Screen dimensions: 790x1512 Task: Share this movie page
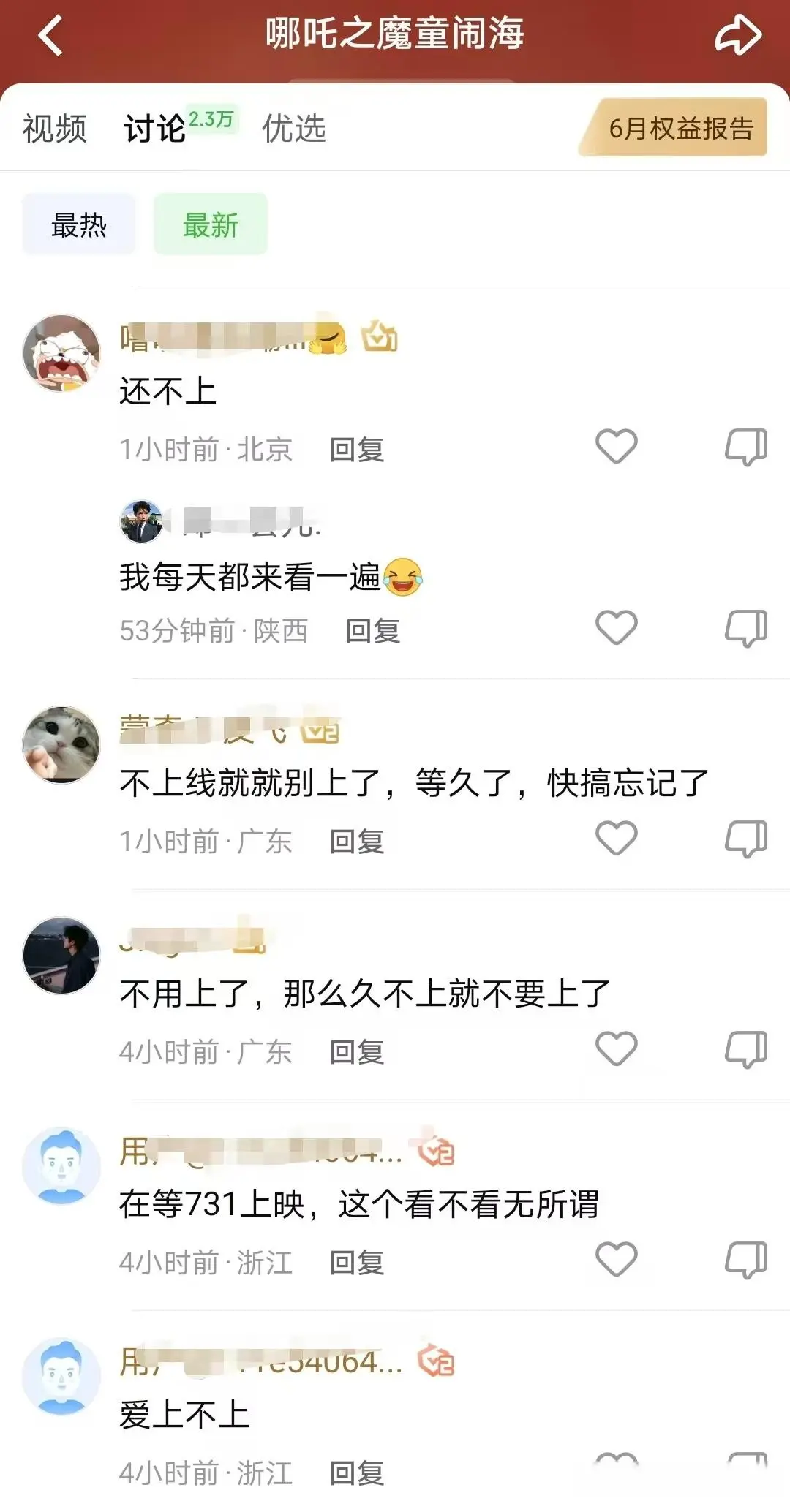click(x=737, y=35)
